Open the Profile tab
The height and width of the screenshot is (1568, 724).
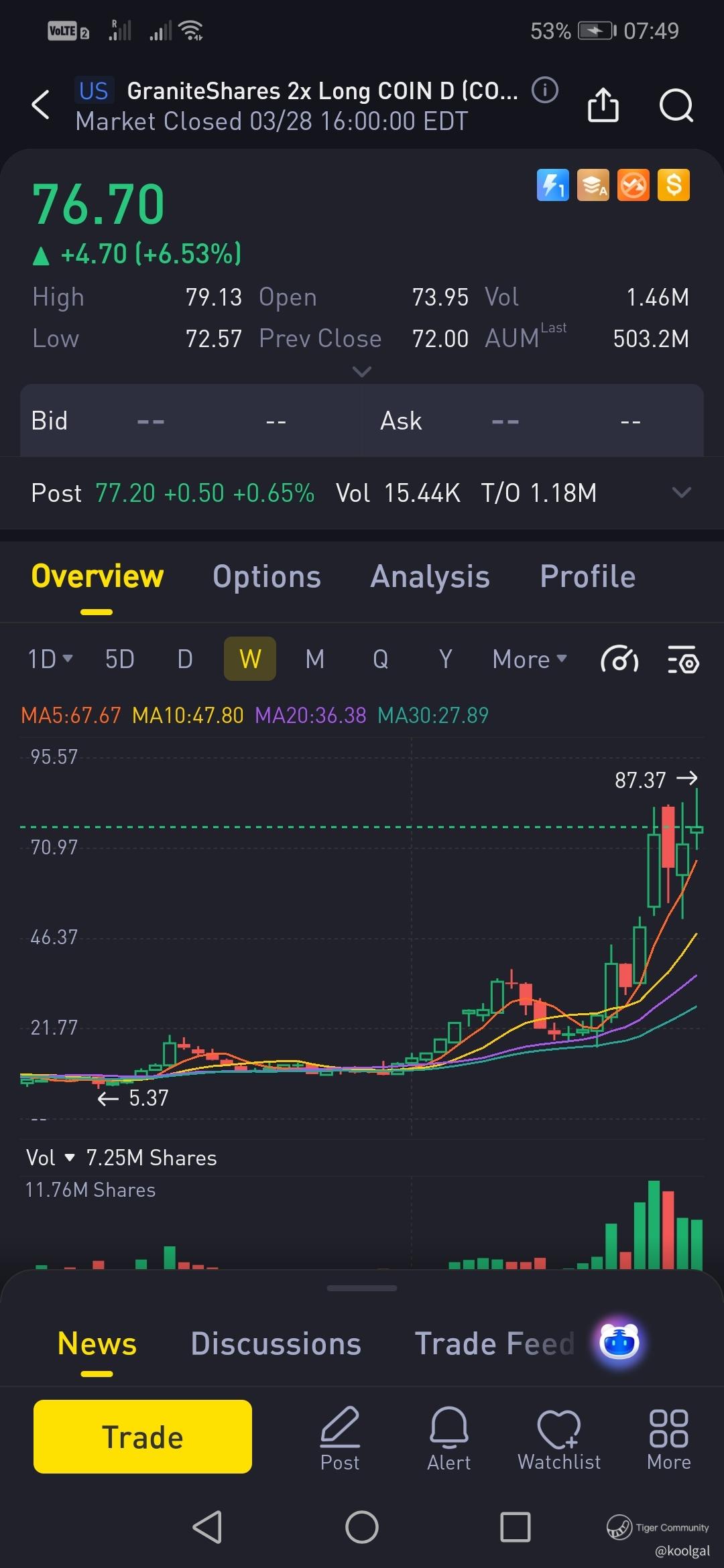587,577
